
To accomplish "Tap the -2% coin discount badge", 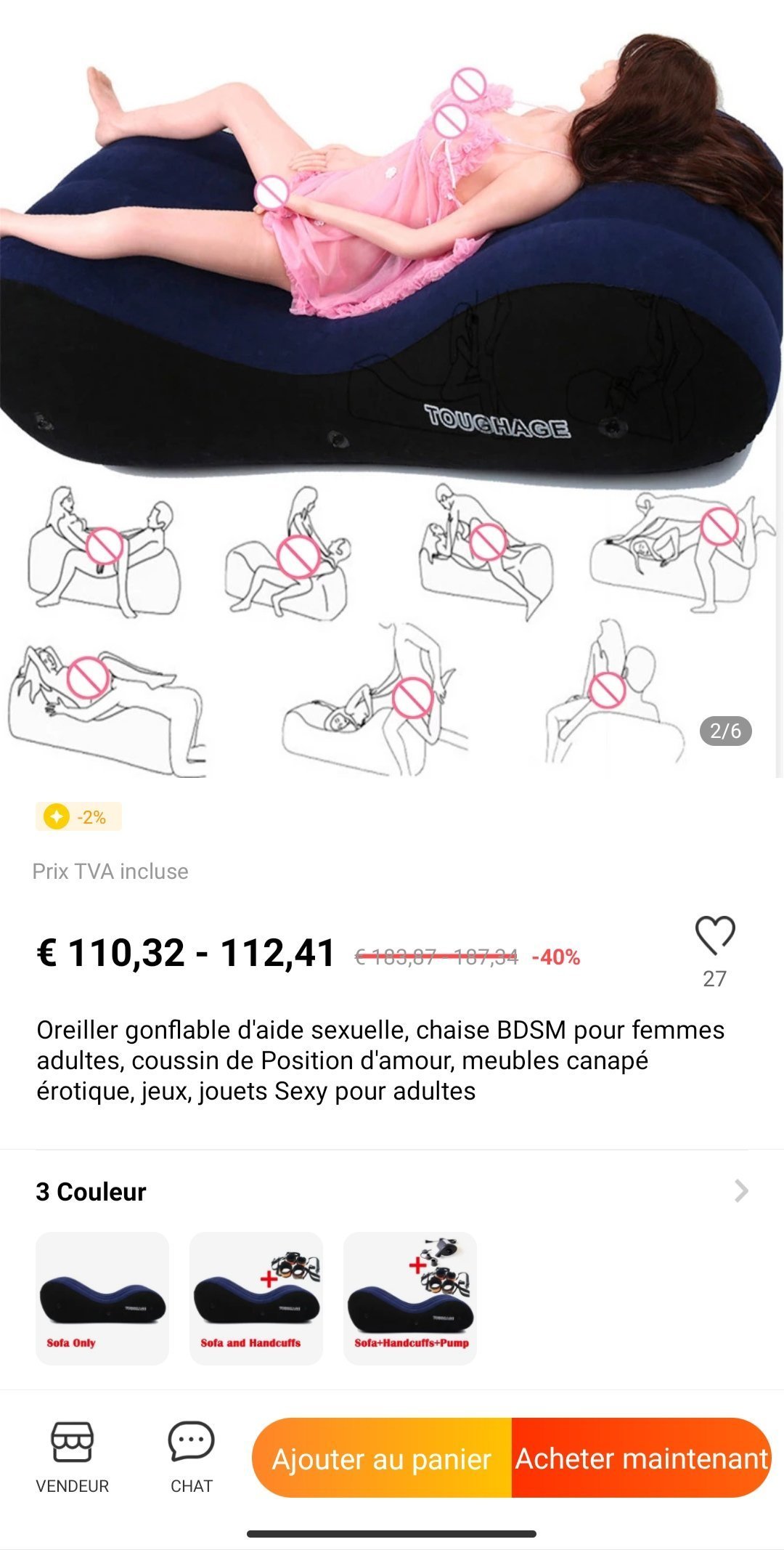I will click(x=78, y=817).
